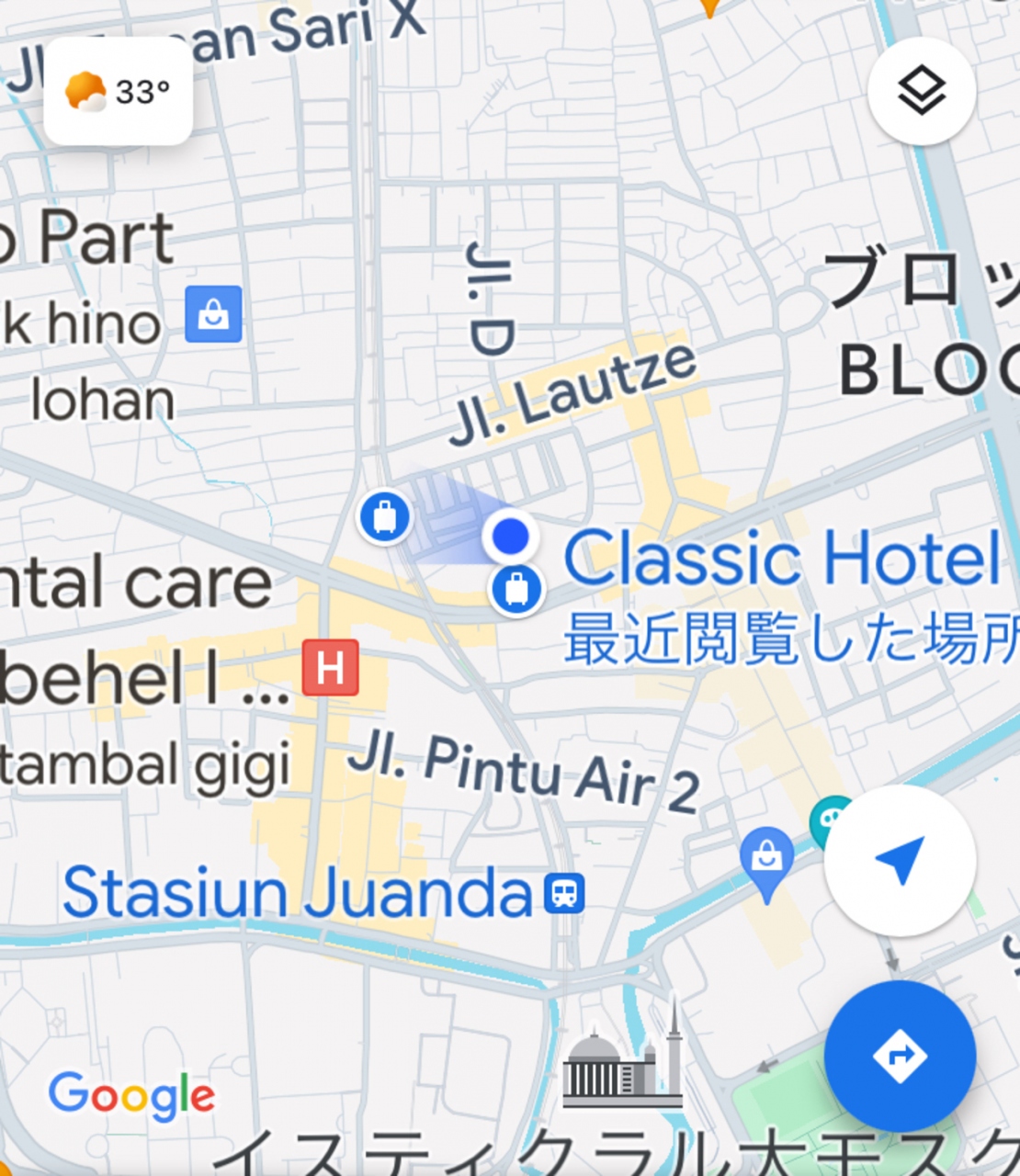
Task: Open the shopping pin near hino
Action: 213,314
